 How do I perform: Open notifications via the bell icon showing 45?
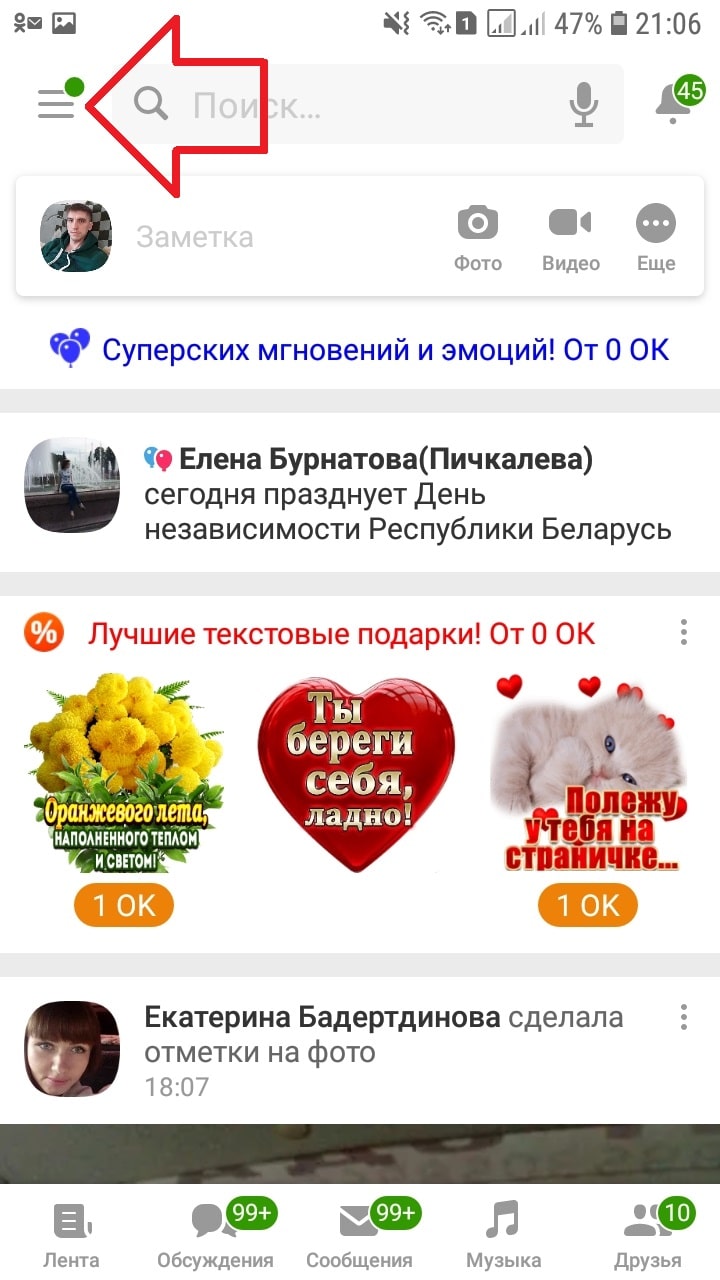(672, 103)
